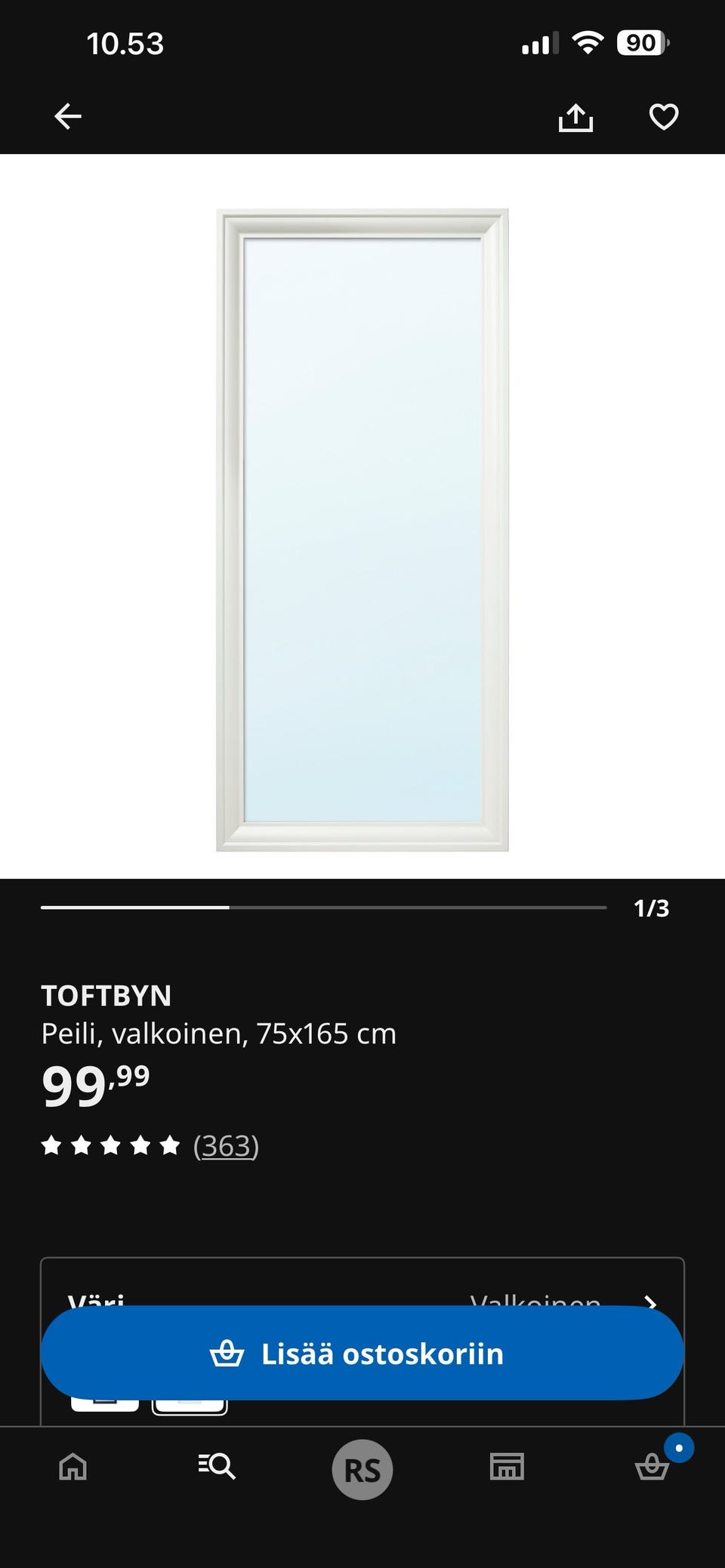The width and height of the screenshot is (725, 1568).
Task: Tap Lisää ostoskoriin to add to cart
Action: coord(362,1354)
